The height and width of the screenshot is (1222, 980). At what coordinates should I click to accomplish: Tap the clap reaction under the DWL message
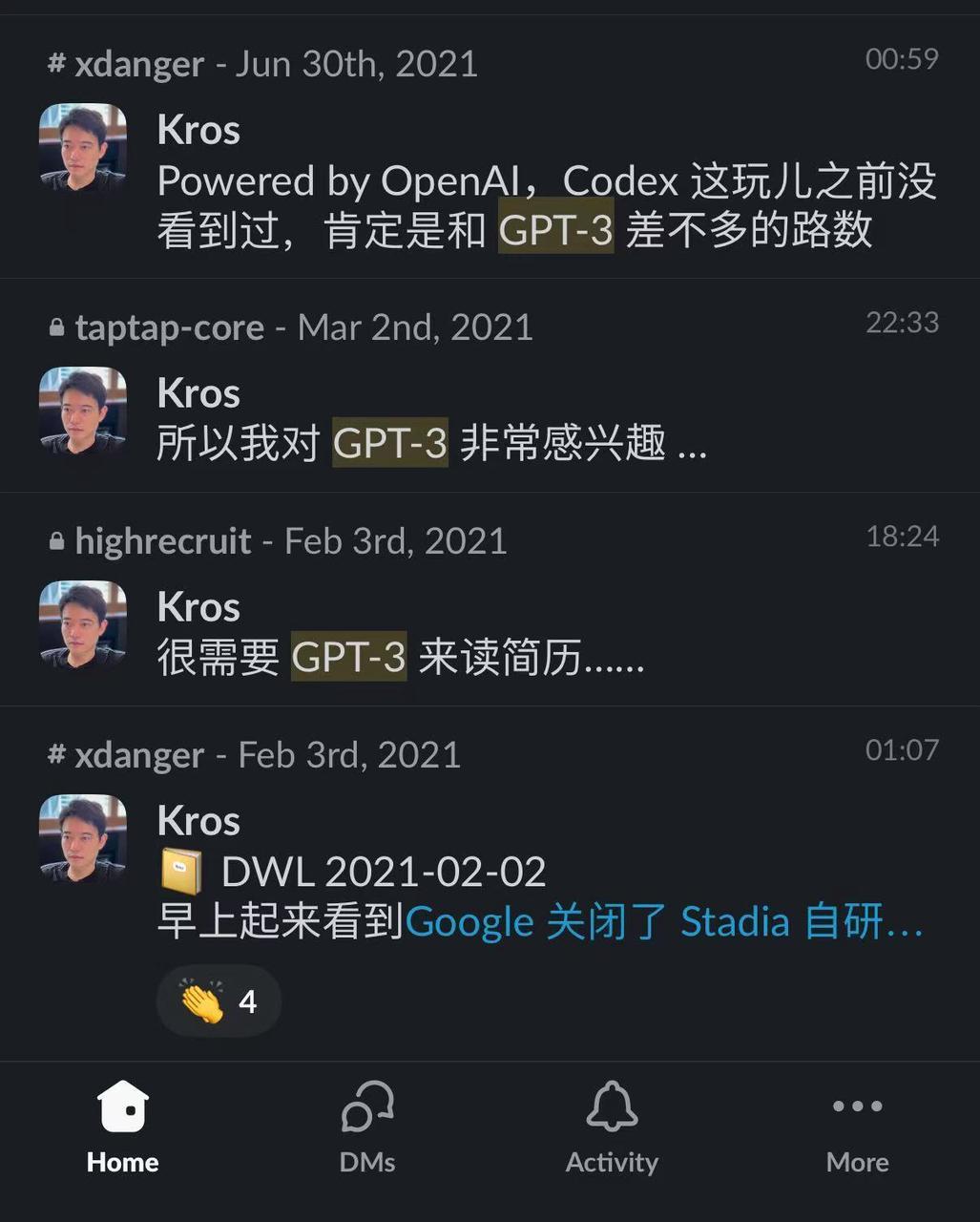[218, 1001]
